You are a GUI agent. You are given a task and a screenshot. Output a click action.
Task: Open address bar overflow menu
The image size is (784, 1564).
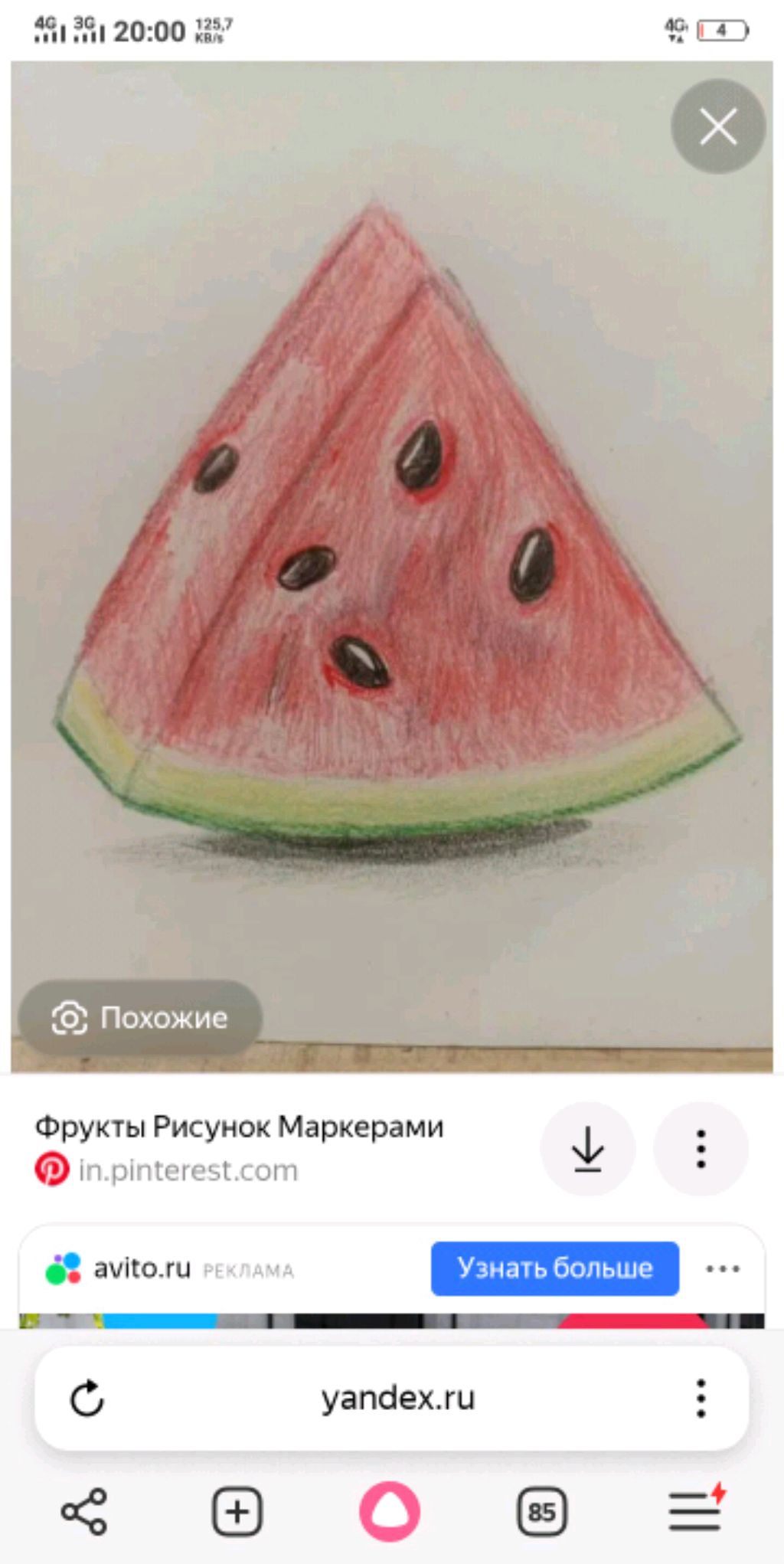tap(701, 1399)
